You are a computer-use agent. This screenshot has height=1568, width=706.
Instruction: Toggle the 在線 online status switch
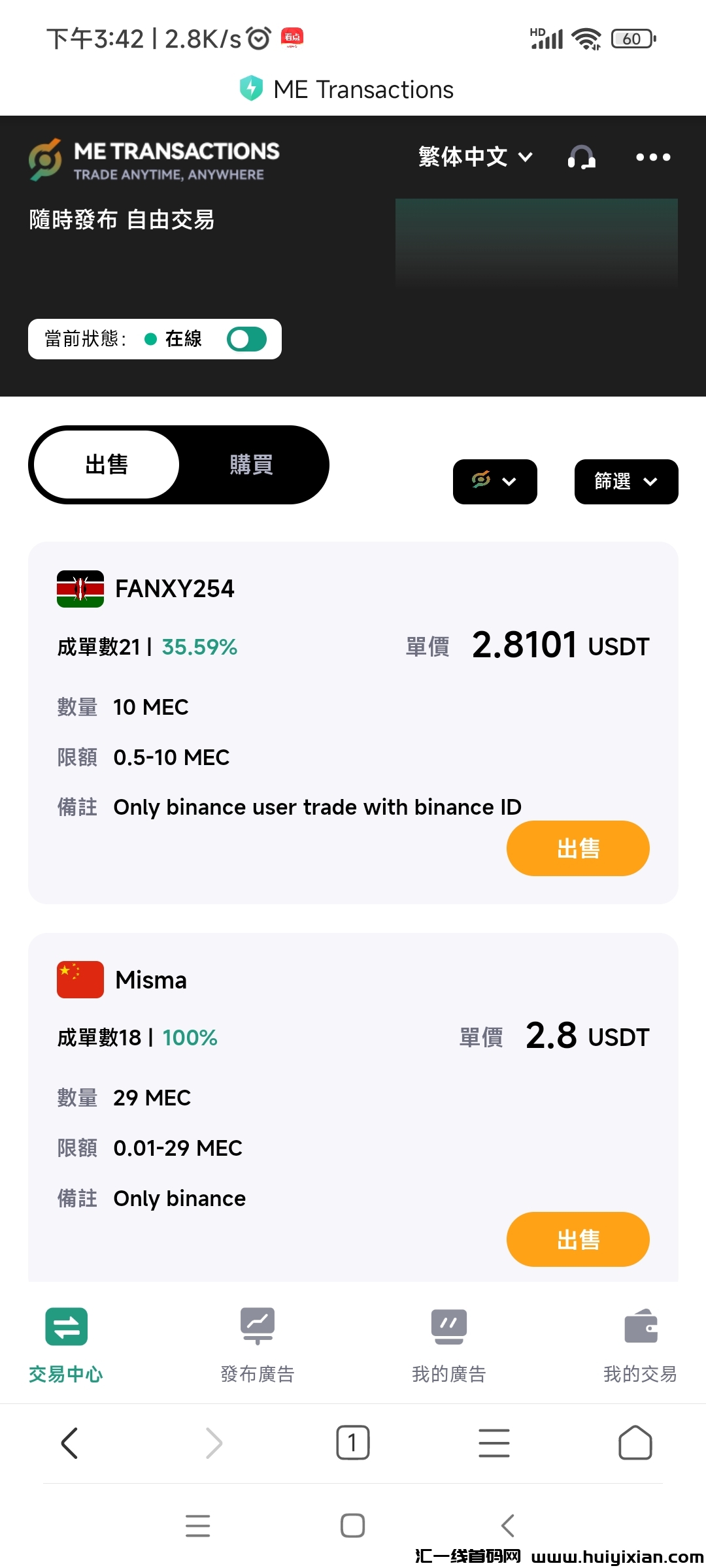246,339
